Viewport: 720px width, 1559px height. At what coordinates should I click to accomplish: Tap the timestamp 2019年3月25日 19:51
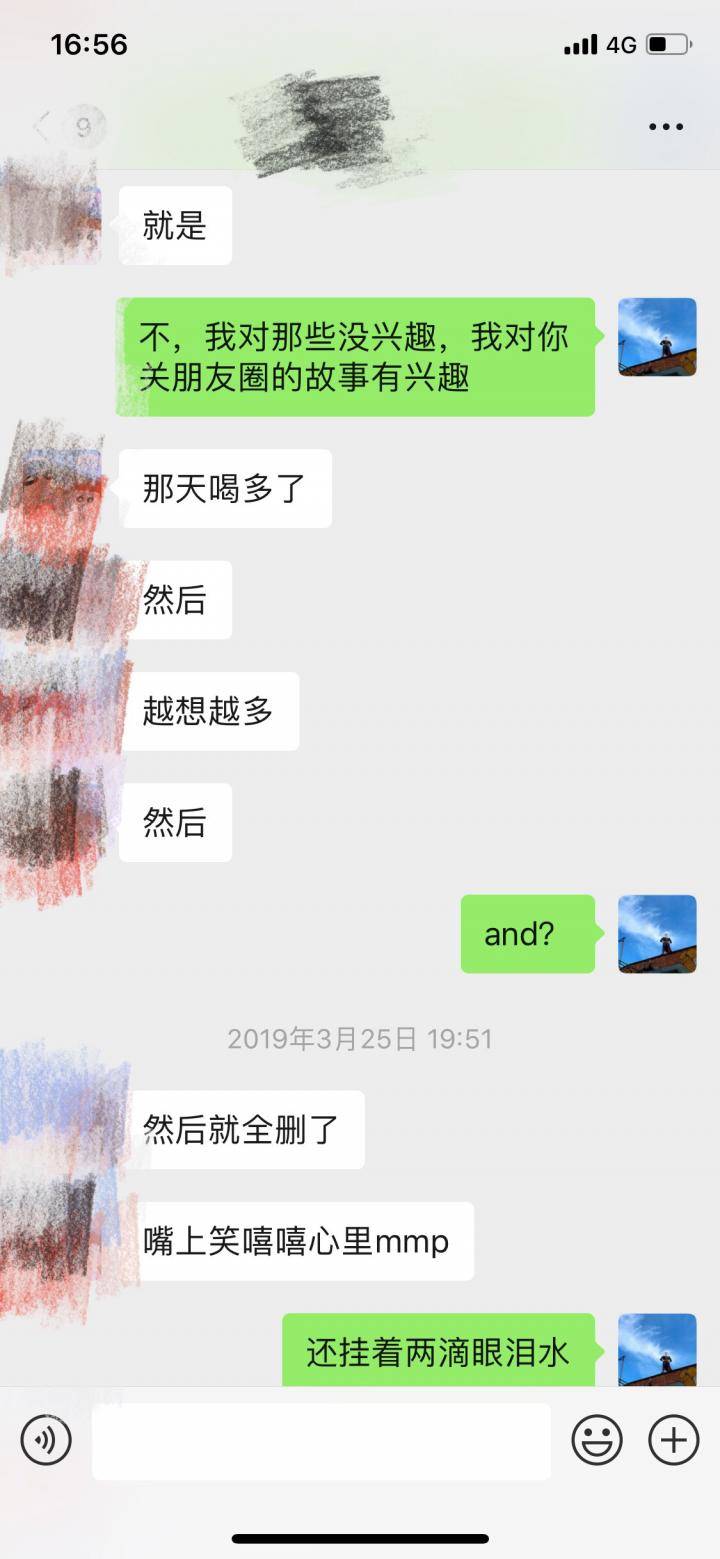point(358,1038)
